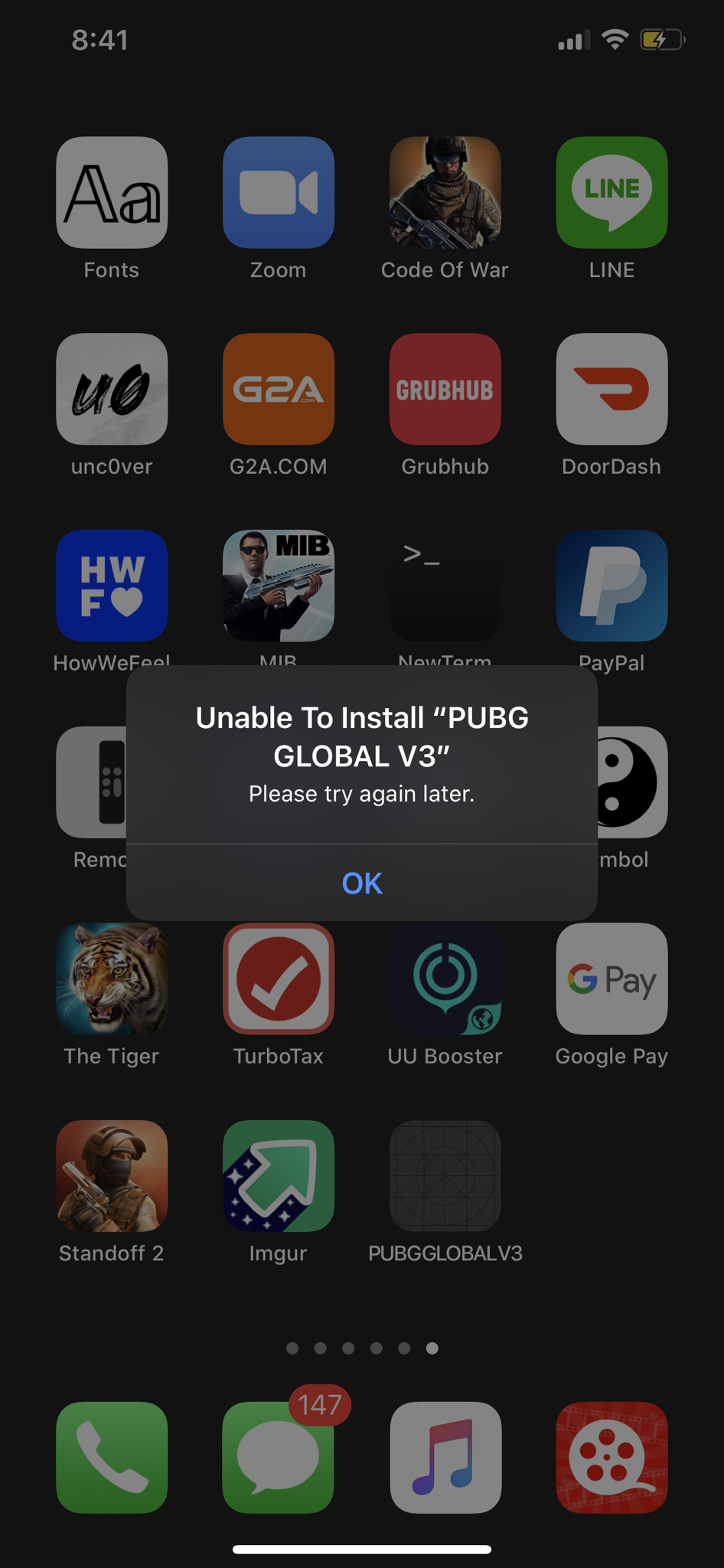This screenshot has height=1568, width=724.
Task: Open the G2A.COM app
Action: pyautogui.click(x=279, y=389)
